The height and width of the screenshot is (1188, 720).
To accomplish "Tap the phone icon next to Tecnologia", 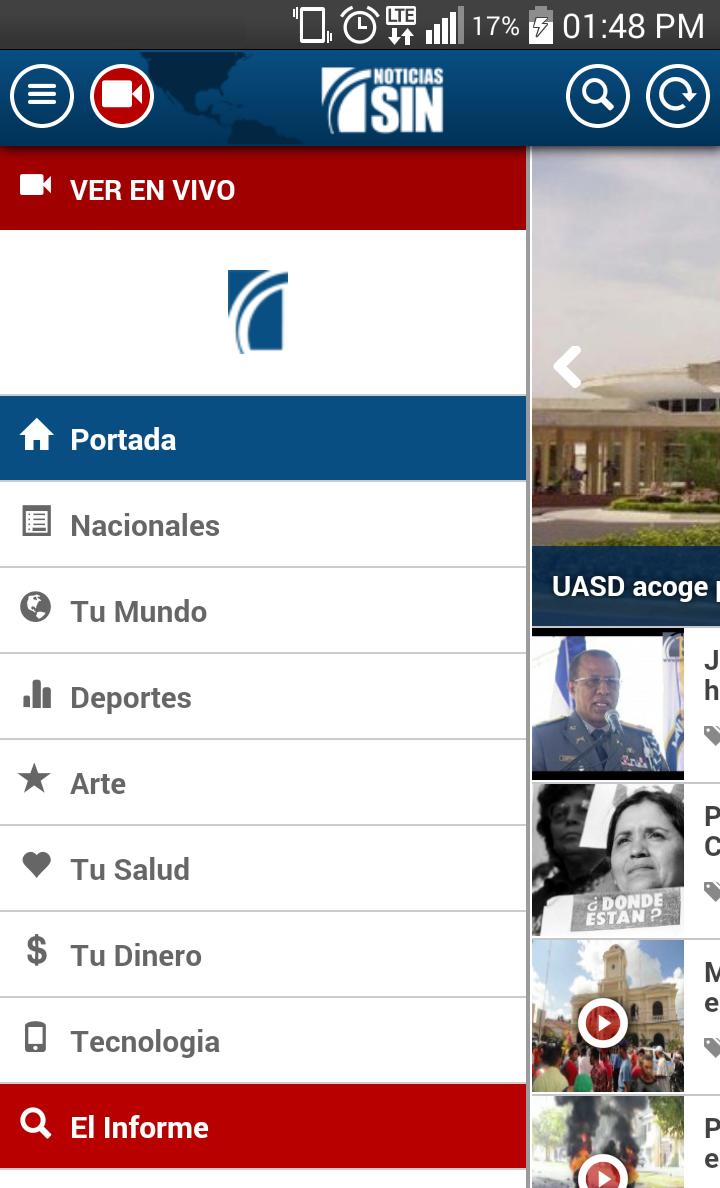I will point(35,1040).
